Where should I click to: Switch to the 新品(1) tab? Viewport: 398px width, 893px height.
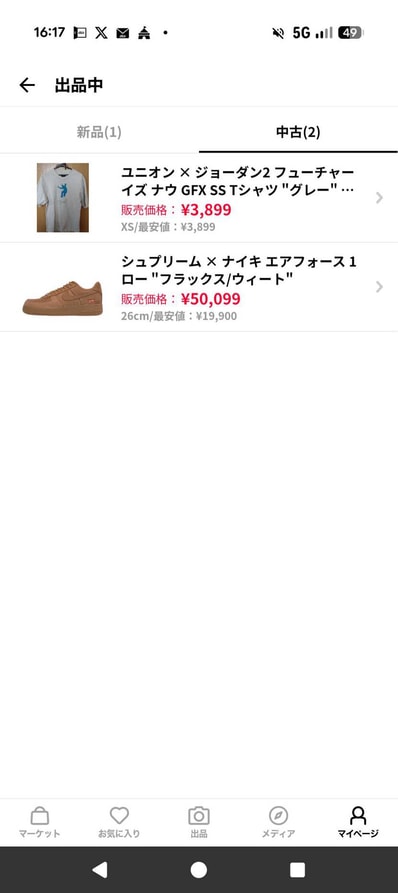[99, 132]
